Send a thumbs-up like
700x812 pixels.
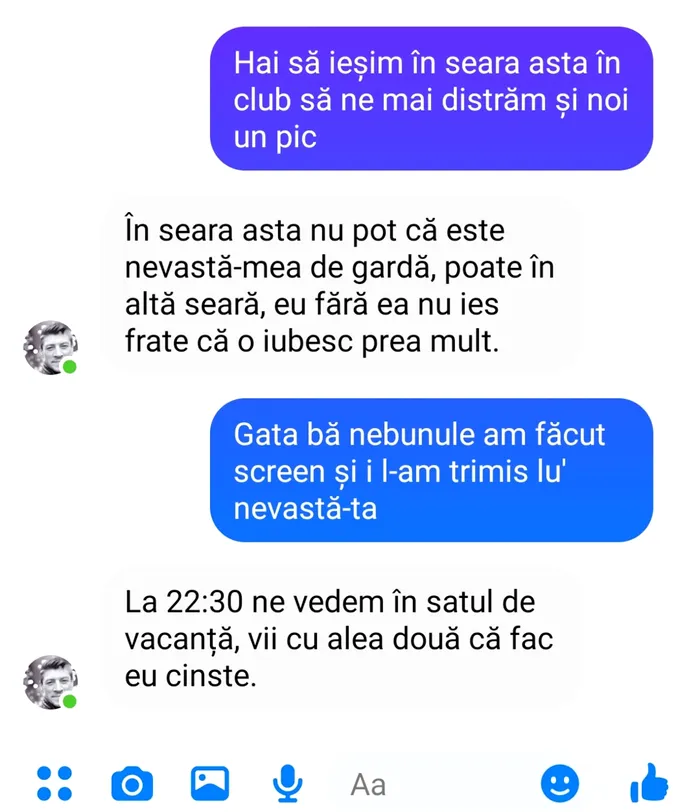648,782
